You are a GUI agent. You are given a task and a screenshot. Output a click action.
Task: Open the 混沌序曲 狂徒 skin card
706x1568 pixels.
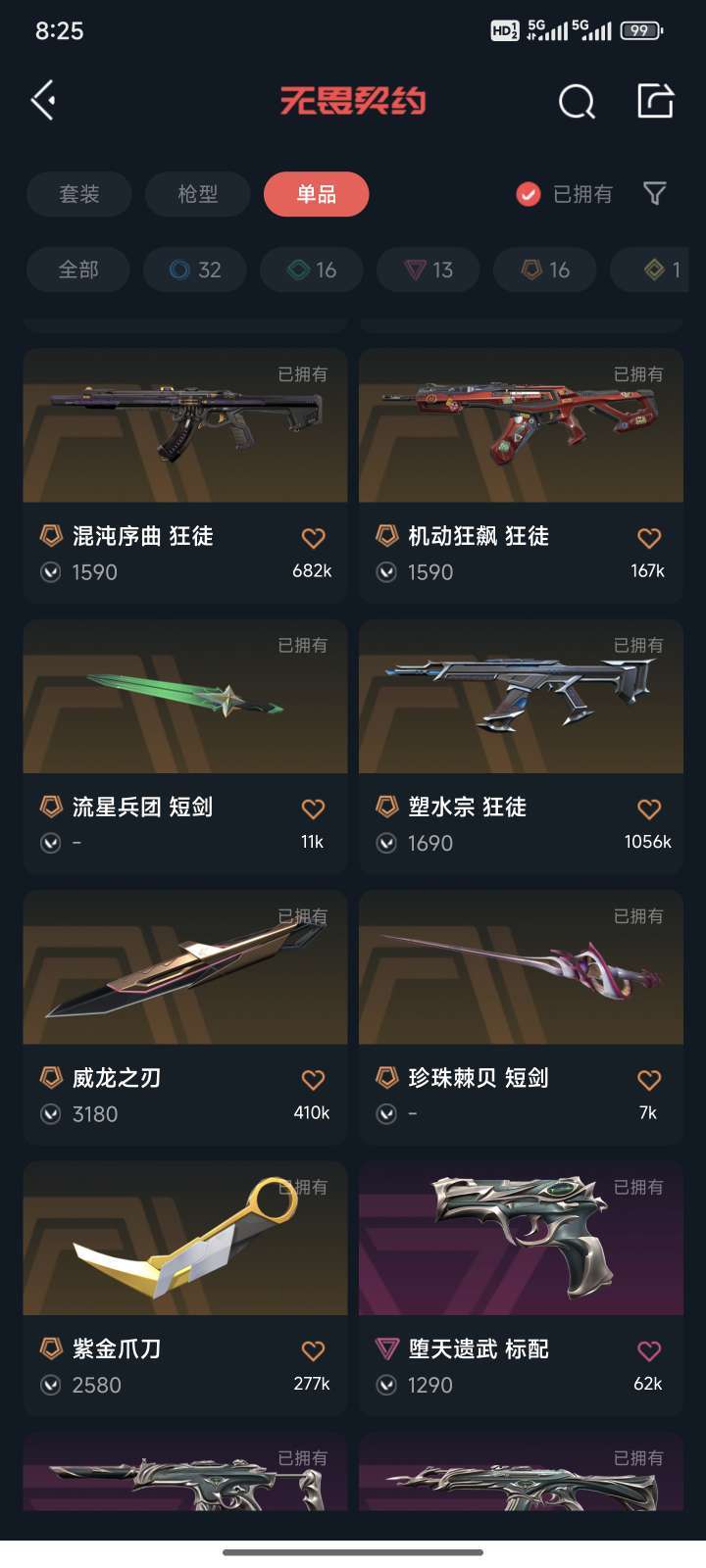pos(185,475)
